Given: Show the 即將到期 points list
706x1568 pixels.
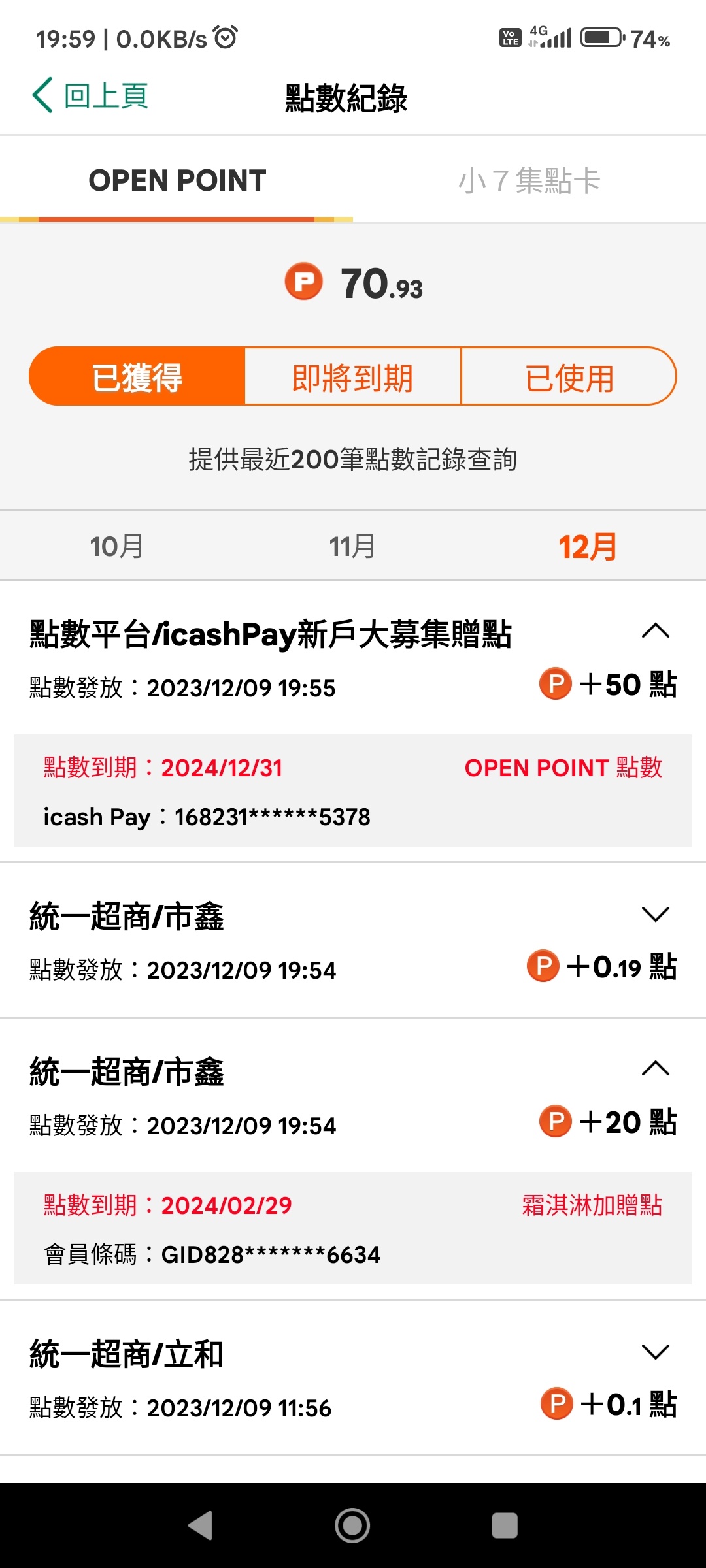Looking at the screenshot, I should (353, 377).
